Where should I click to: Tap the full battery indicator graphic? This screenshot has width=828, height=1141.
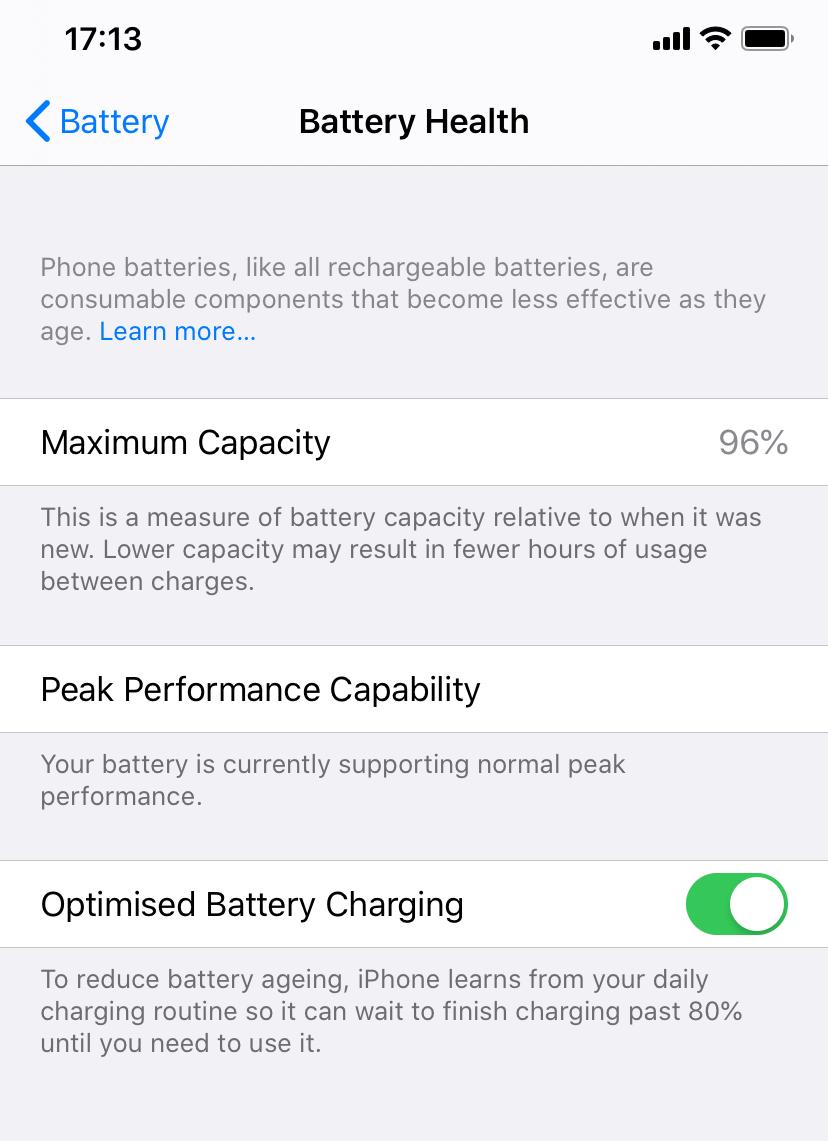766,38
